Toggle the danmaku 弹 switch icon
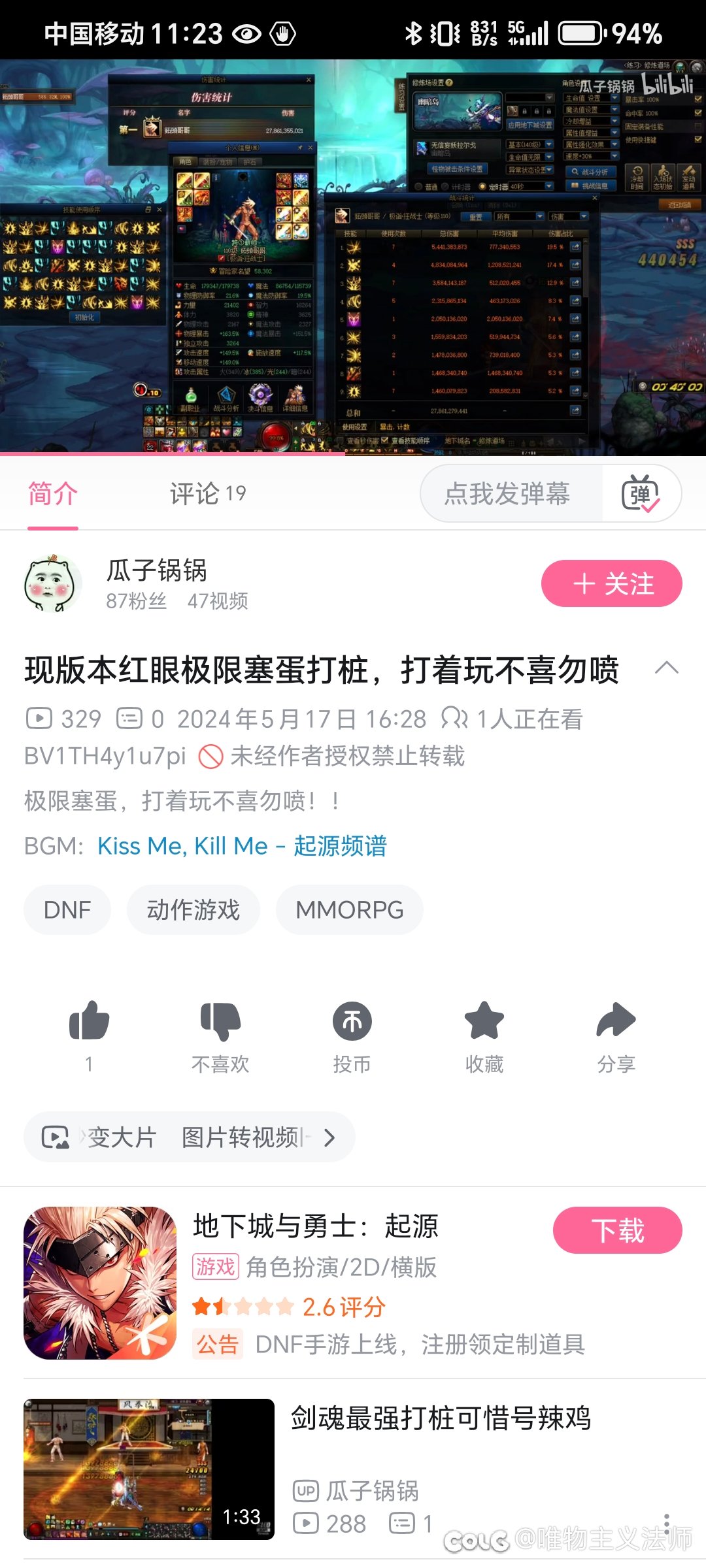706x1568 pixels. coord(641,494)
